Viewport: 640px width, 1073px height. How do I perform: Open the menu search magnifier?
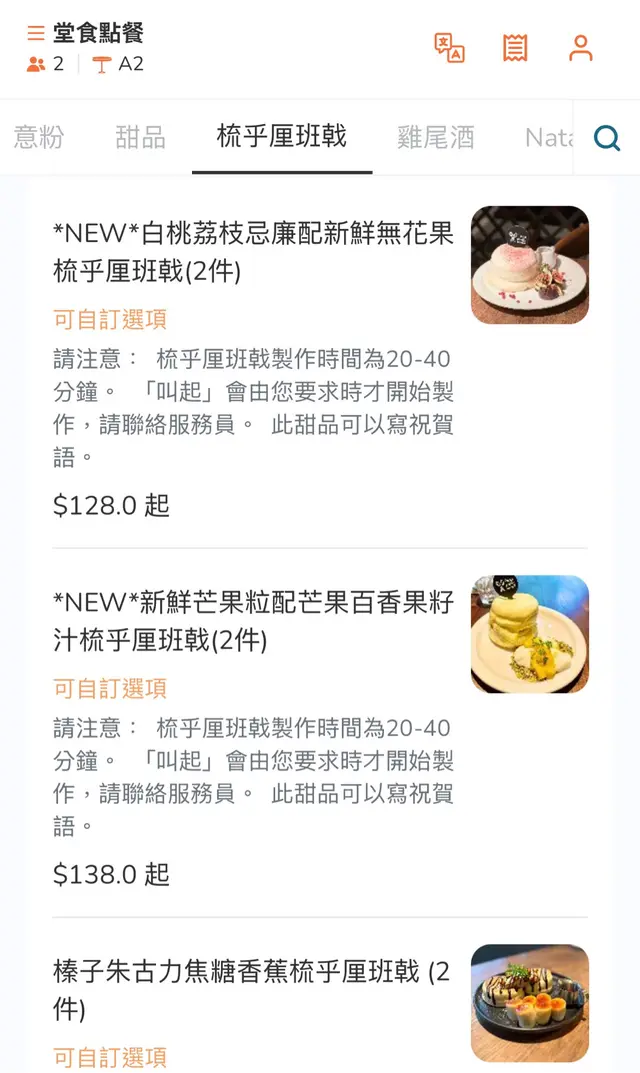point(607,138)
